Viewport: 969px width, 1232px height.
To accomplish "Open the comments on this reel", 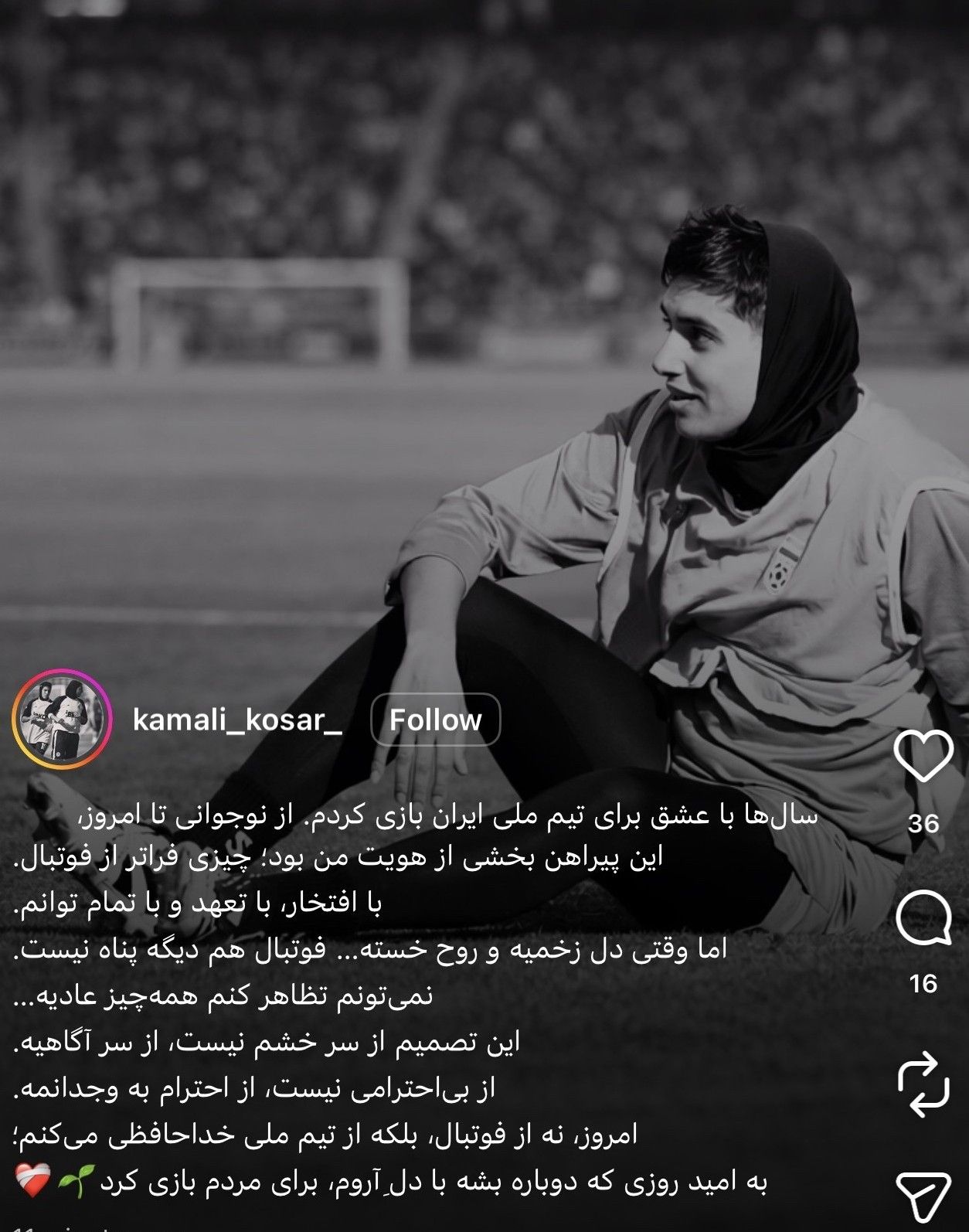I will pos(923,918).
